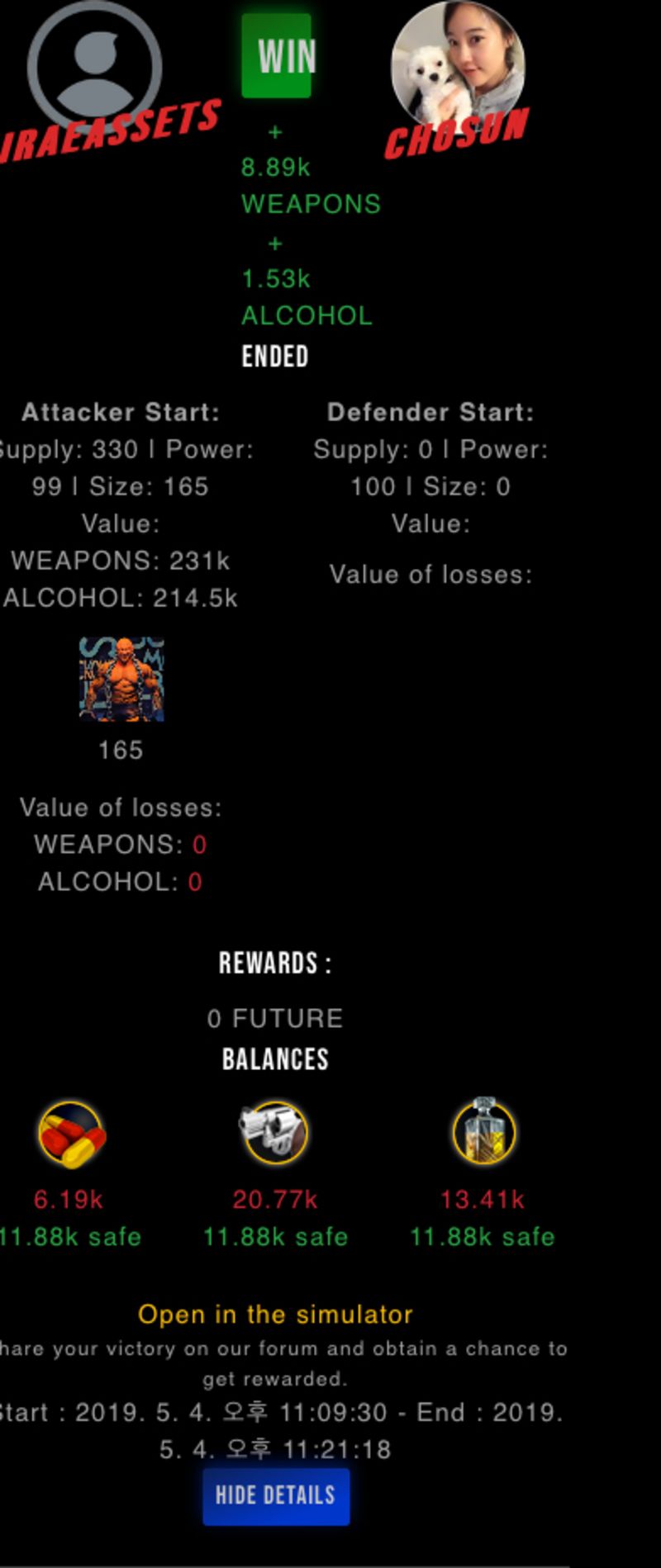
Task: Open the fight in the simulator
Action: pyautogui.click(x=275, y=1314)
